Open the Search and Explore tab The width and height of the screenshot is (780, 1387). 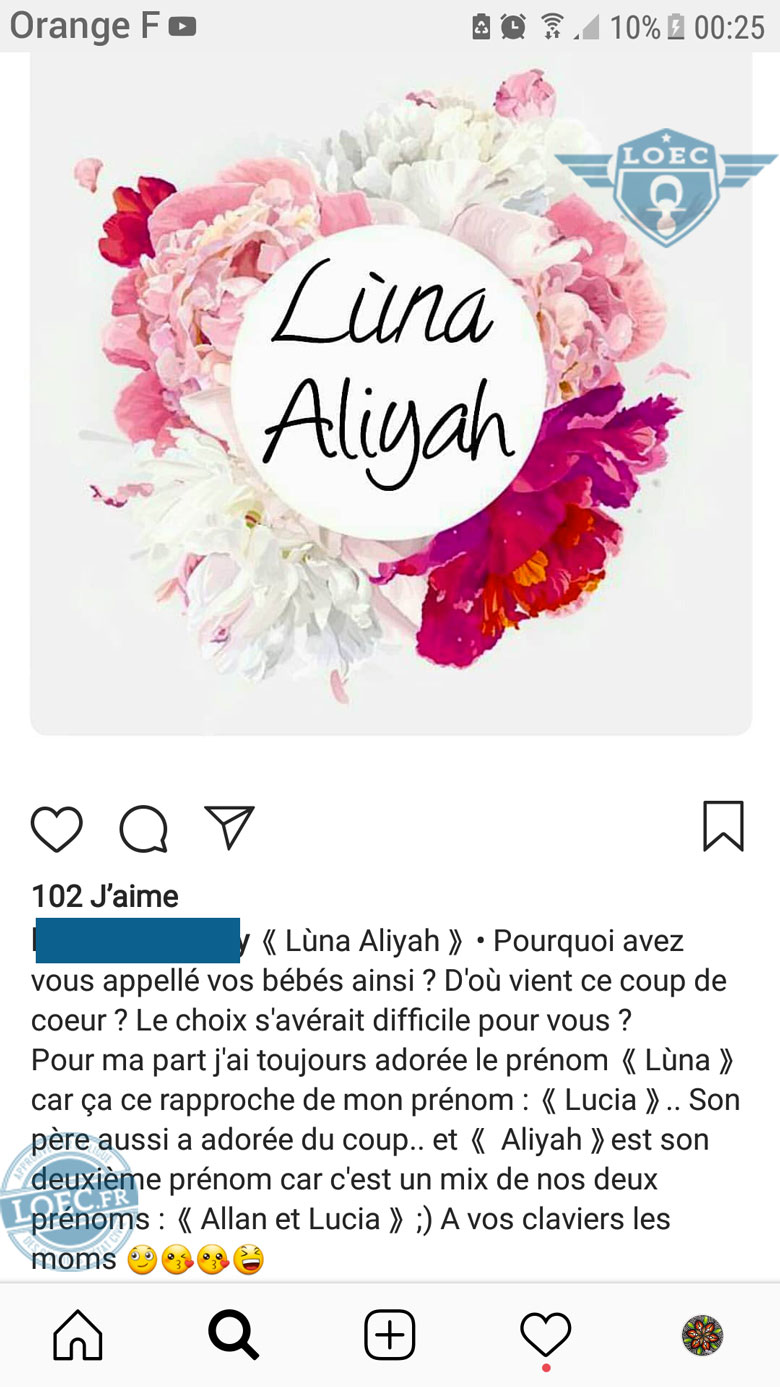coord(233,1335)
